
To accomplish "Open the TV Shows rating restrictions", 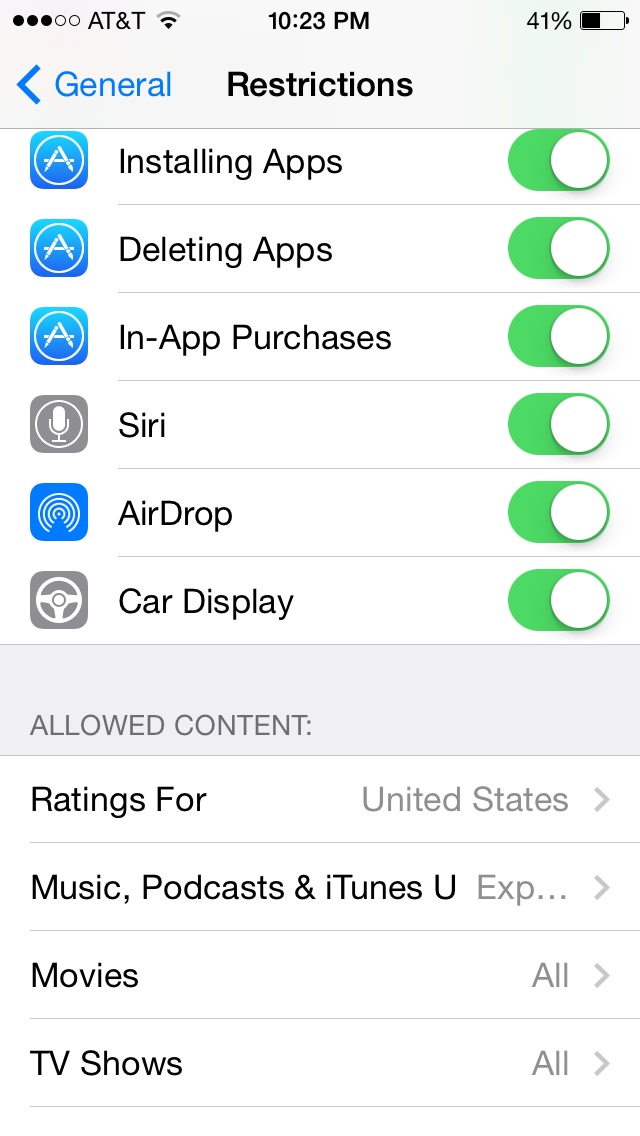I will tap(320, 1064).
